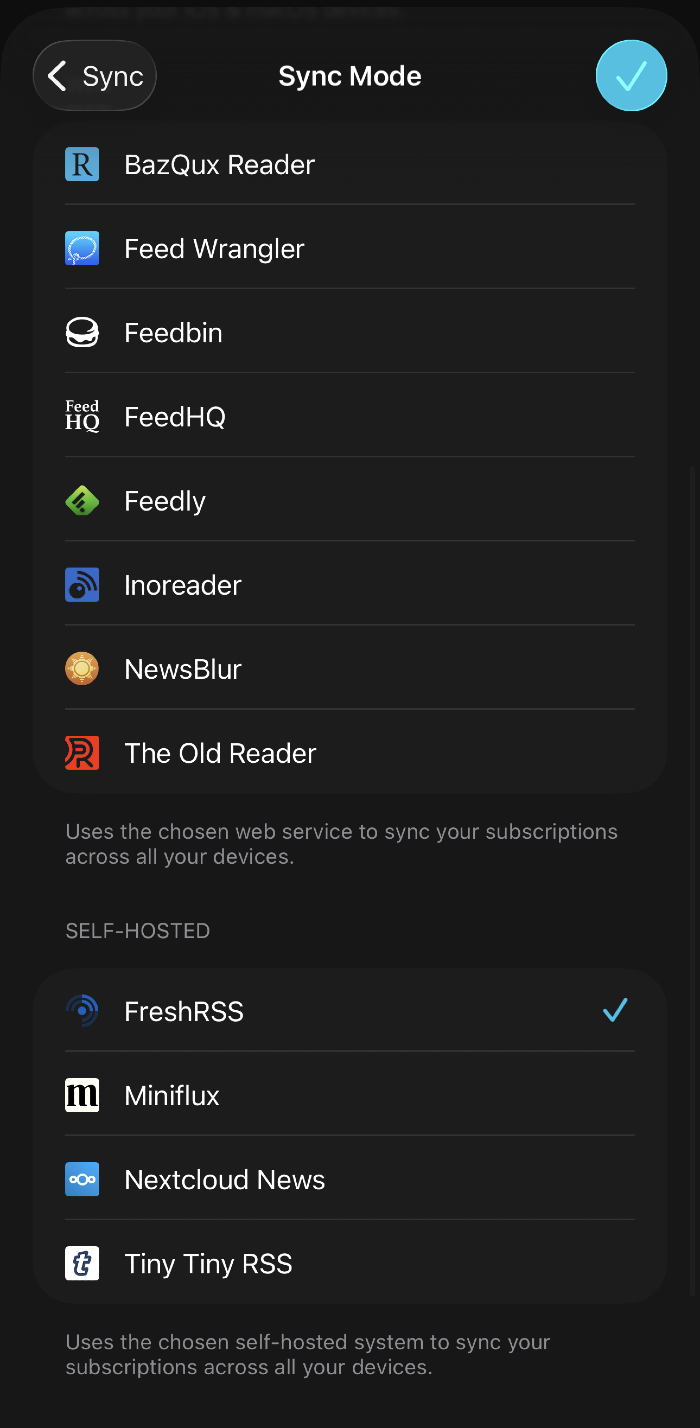Switch sync mode to Miniflux
Screen dimensions: 700x1428
350,1095
